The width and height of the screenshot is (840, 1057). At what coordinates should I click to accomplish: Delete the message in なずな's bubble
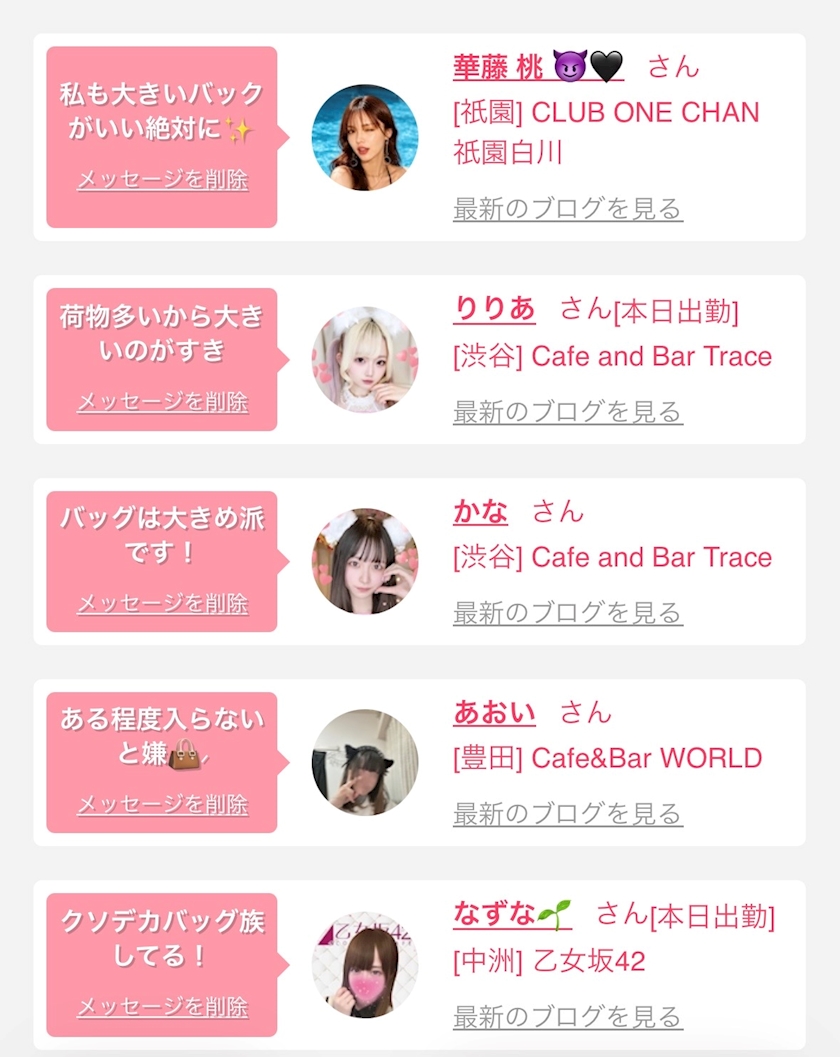(x=162, y=1006)
